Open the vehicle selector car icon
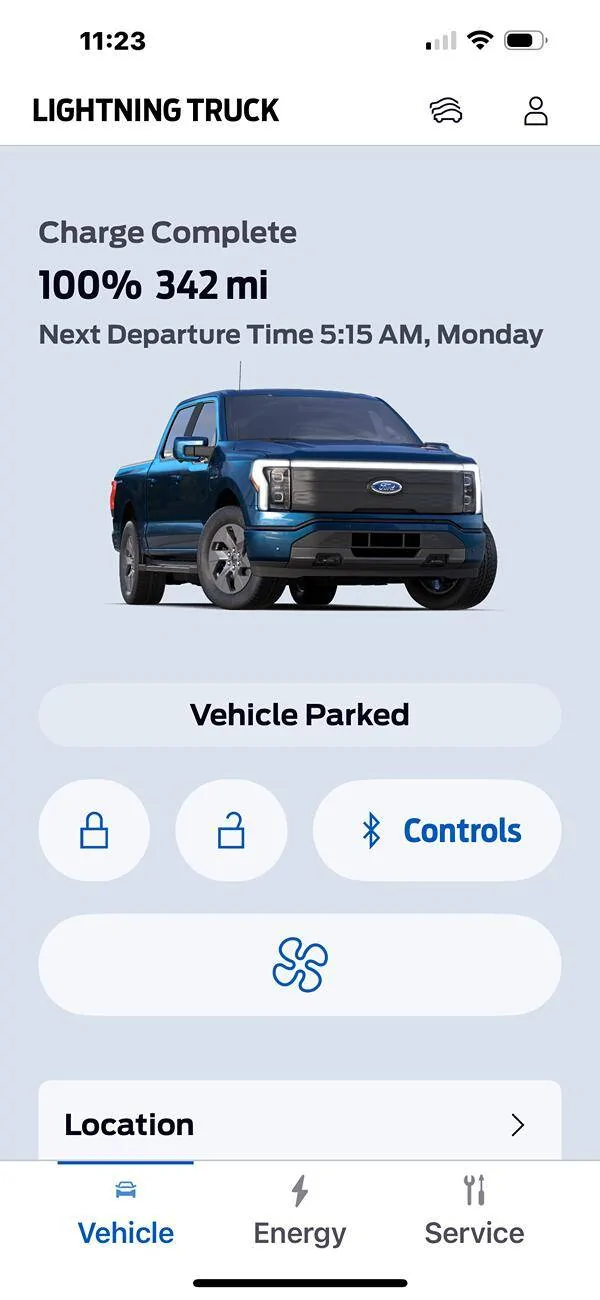The height and width of the screenshot is (1300, 600). pos(447,110)
